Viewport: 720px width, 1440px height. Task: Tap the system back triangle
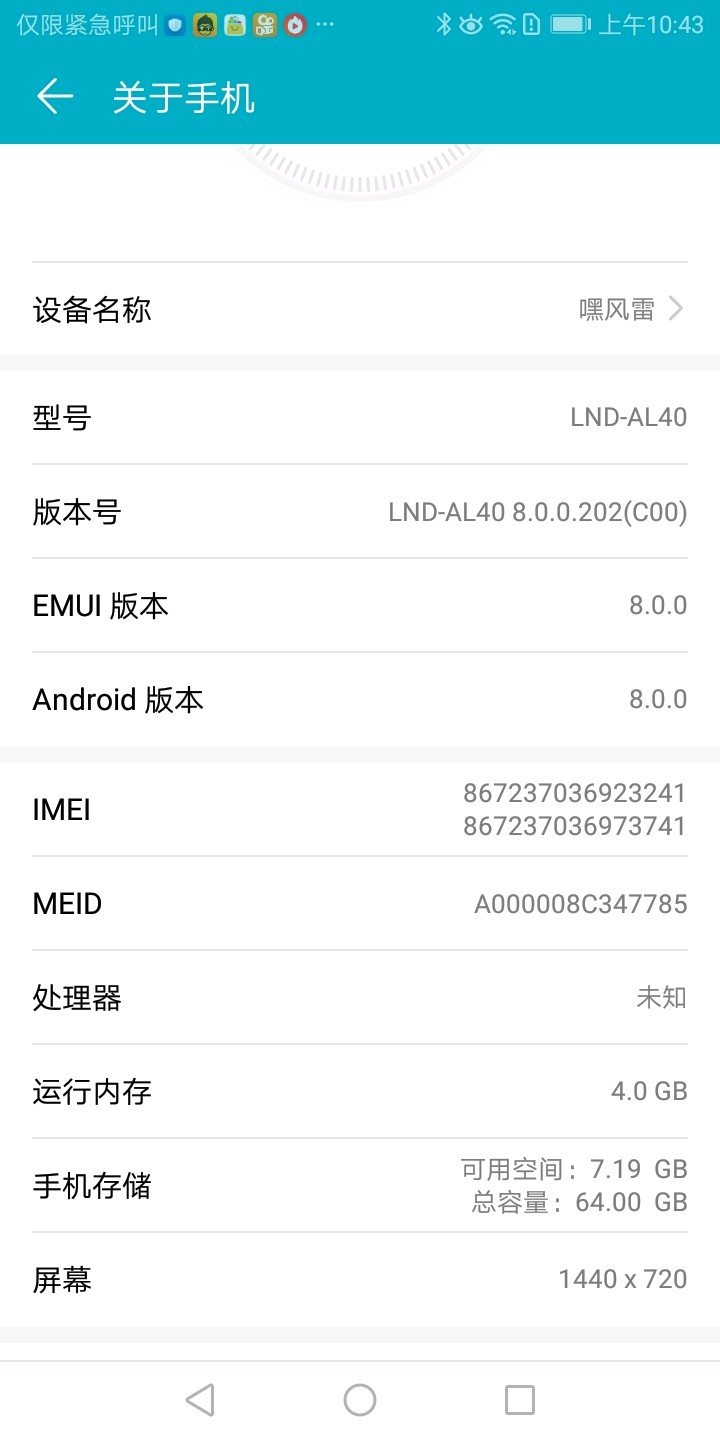201,1400
